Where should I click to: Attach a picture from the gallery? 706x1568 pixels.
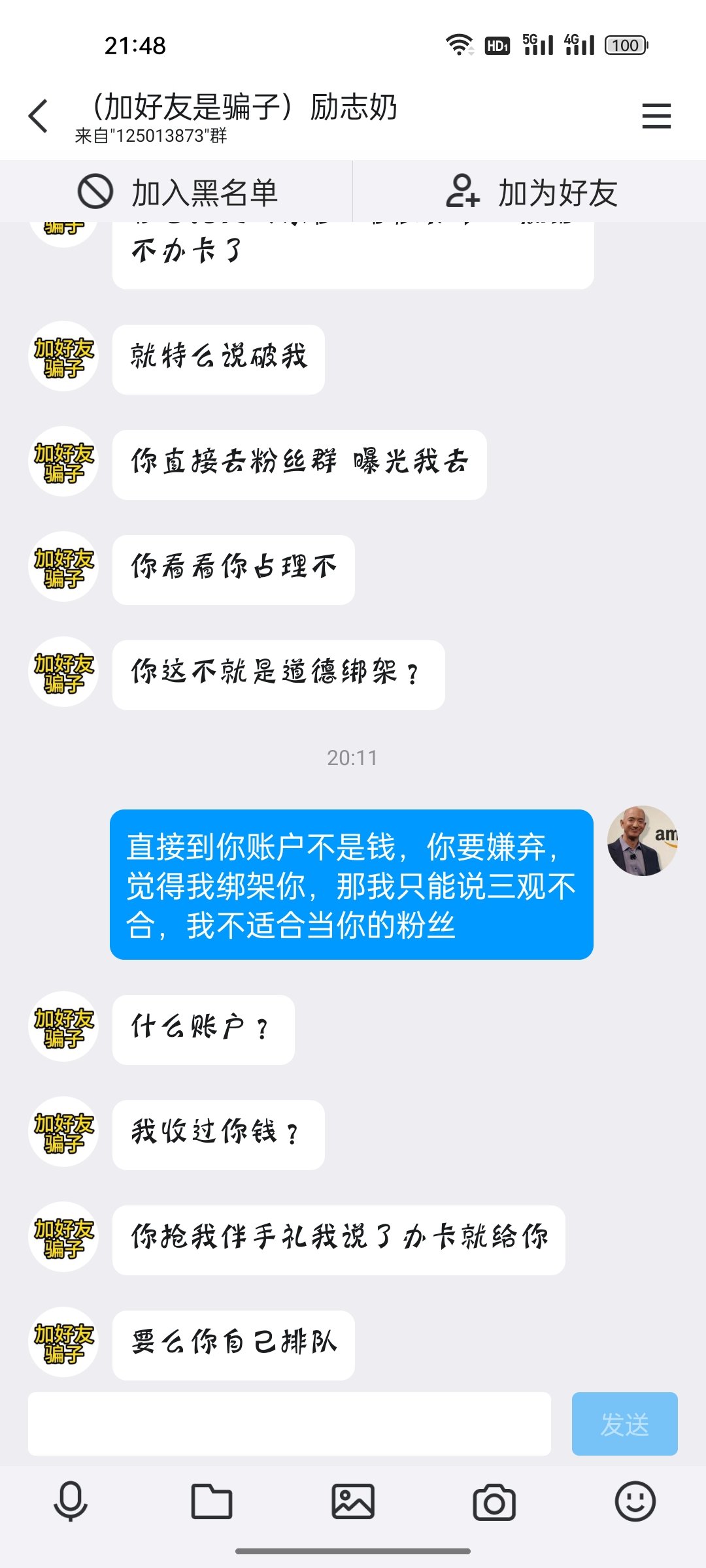(353, 1501)
